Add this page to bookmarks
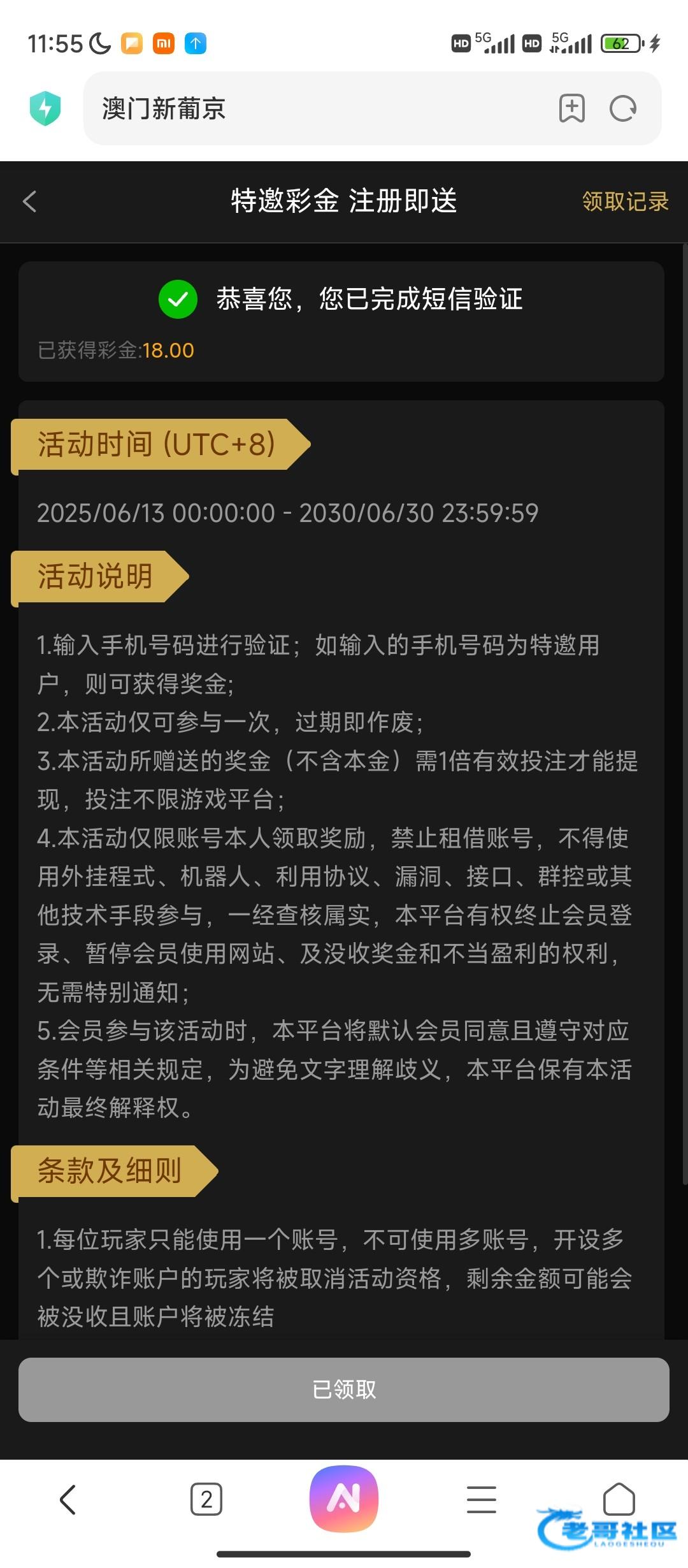Image resolution: width=688 pixels, height=1568 pixels. 571,108
